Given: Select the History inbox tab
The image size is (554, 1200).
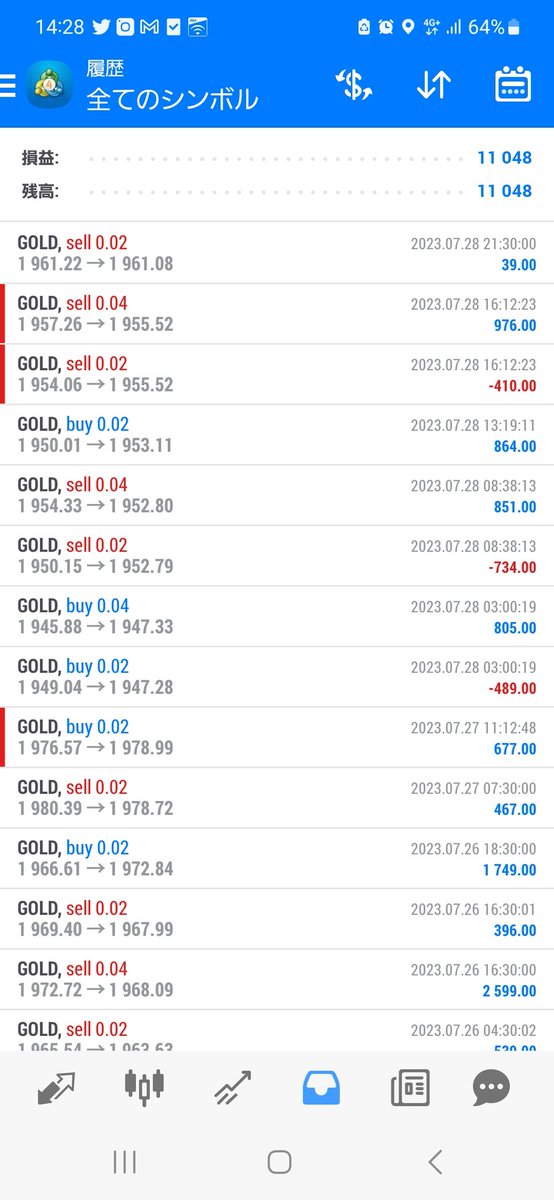Looking at the screenshot, I should [x=321, y=1087].
